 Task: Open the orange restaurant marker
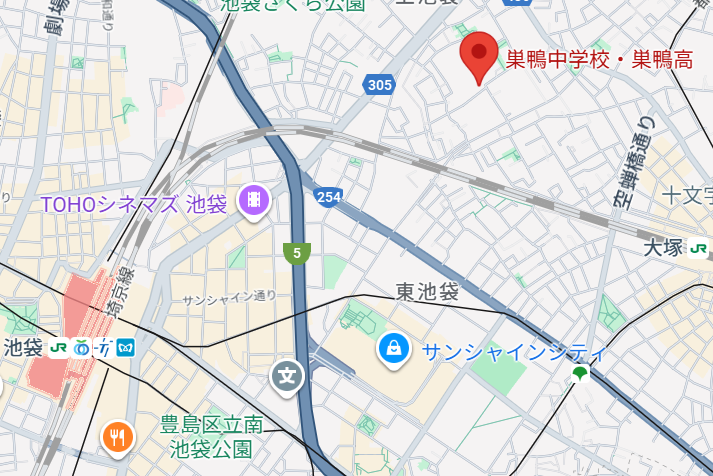point(118,436)
